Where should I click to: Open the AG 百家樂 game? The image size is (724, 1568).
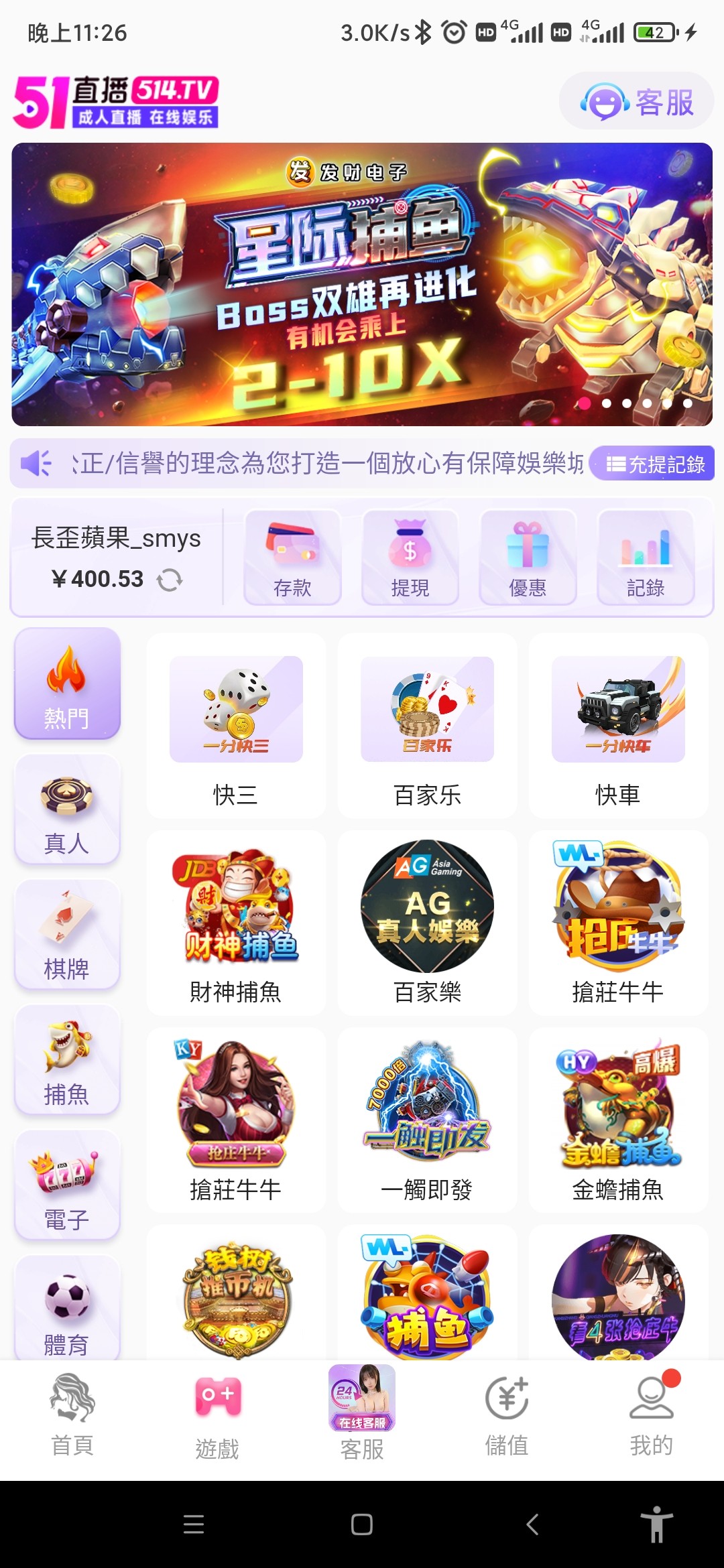tap(427, 923)
